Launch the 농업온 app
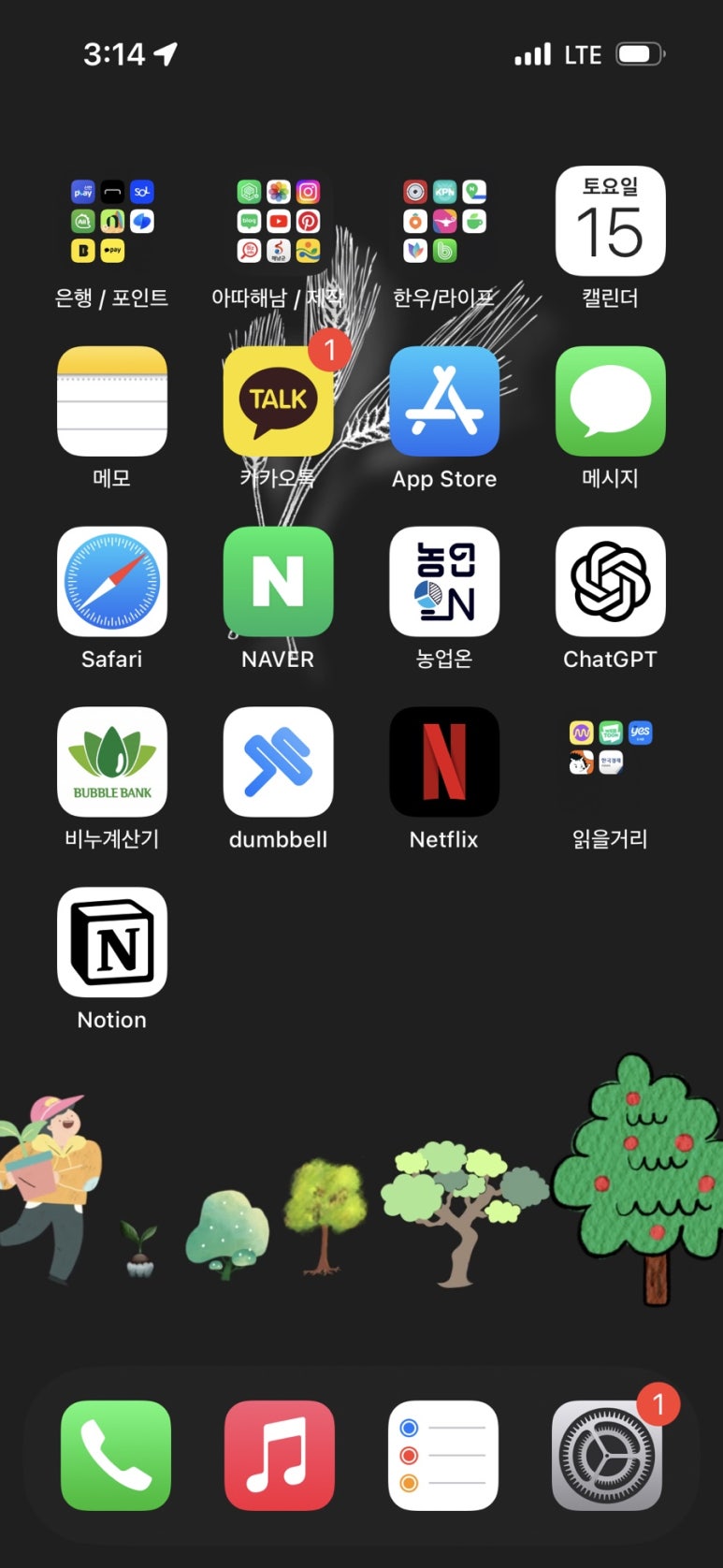The image size is (723, 1568). [x=444, y=582]
